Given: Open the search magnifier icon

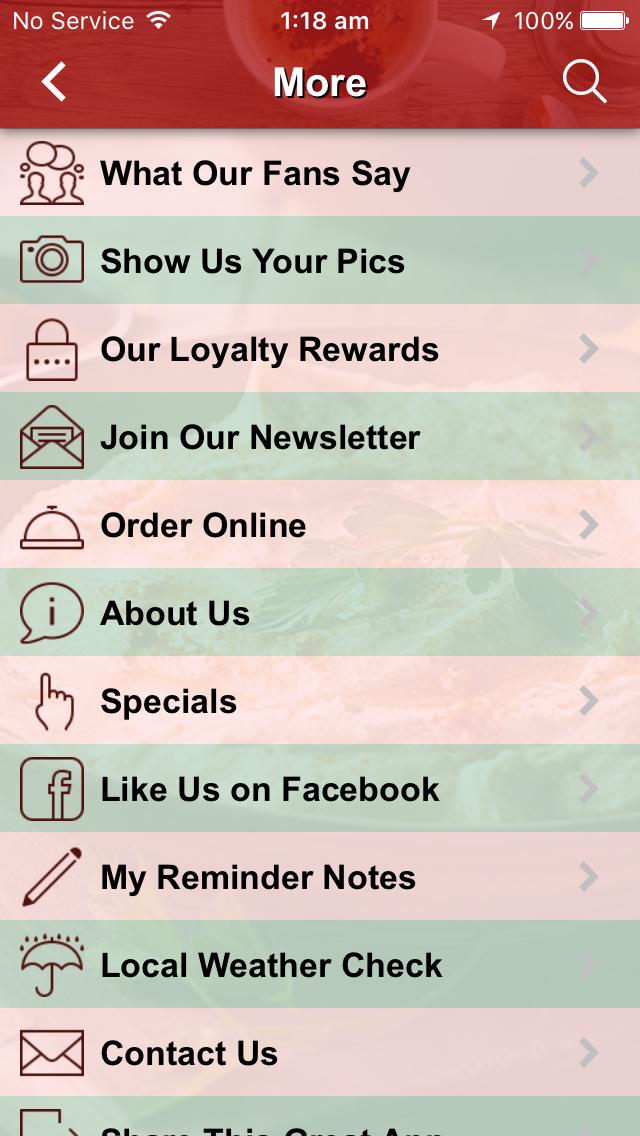Looking at the screenshot, I should (584, 82).
